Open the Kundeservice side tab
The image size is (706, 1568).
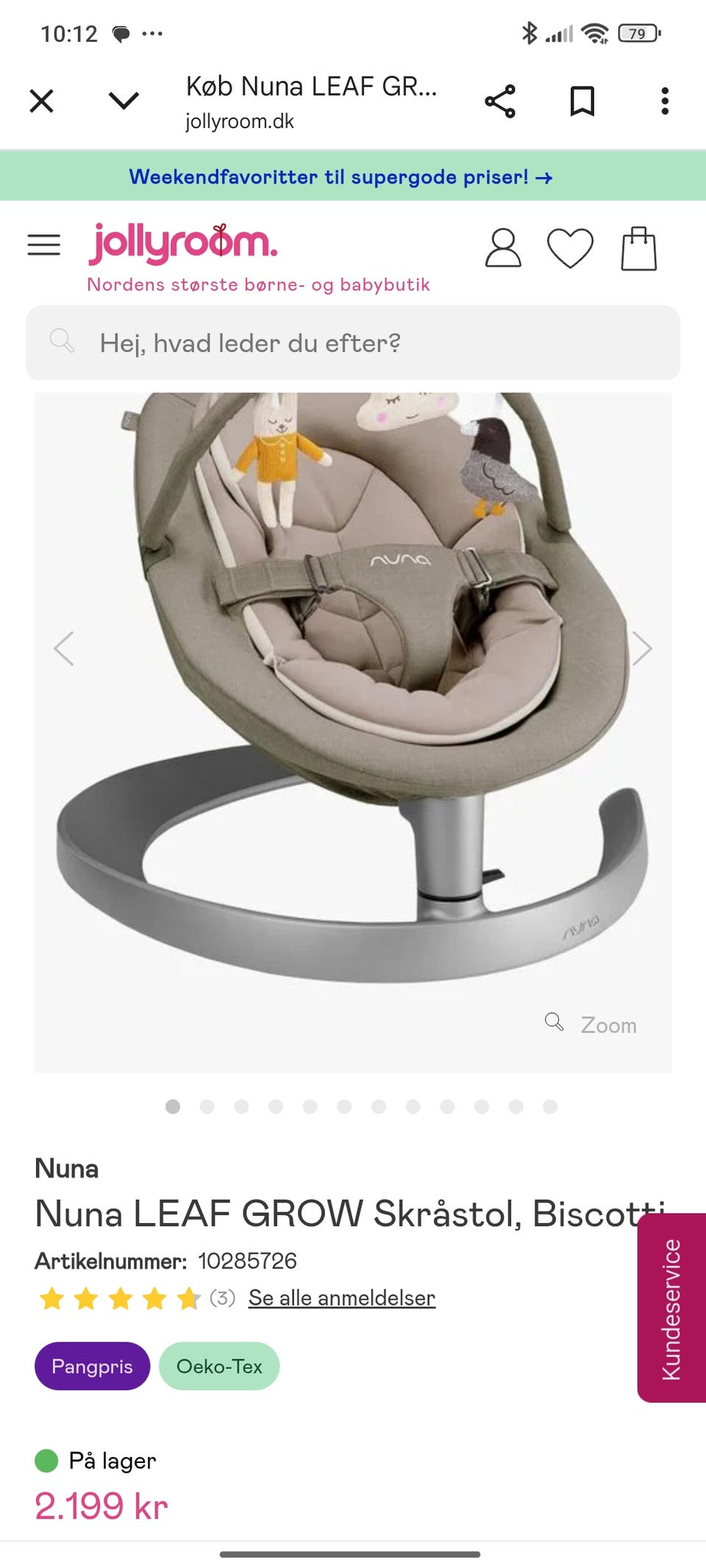(x=671, y=1309)
